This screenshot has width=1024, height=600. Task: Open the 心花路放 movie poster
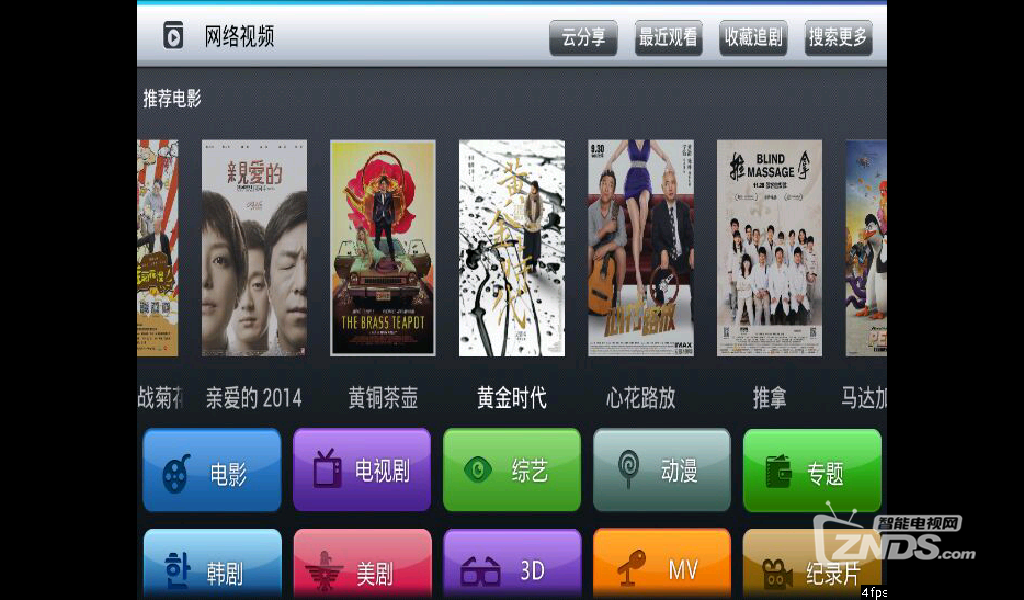[x=640, y=247]
